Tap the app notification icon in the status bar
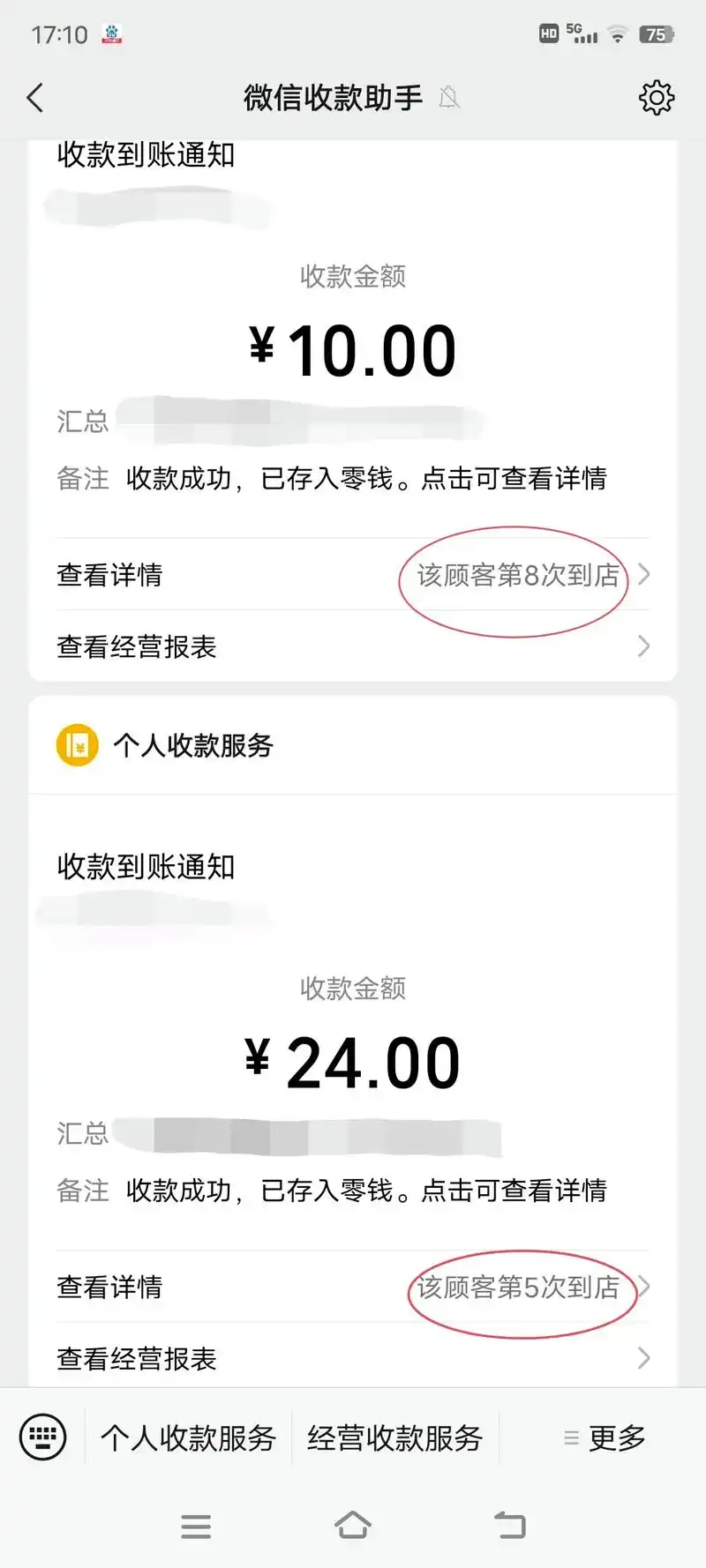 point(112,34)
